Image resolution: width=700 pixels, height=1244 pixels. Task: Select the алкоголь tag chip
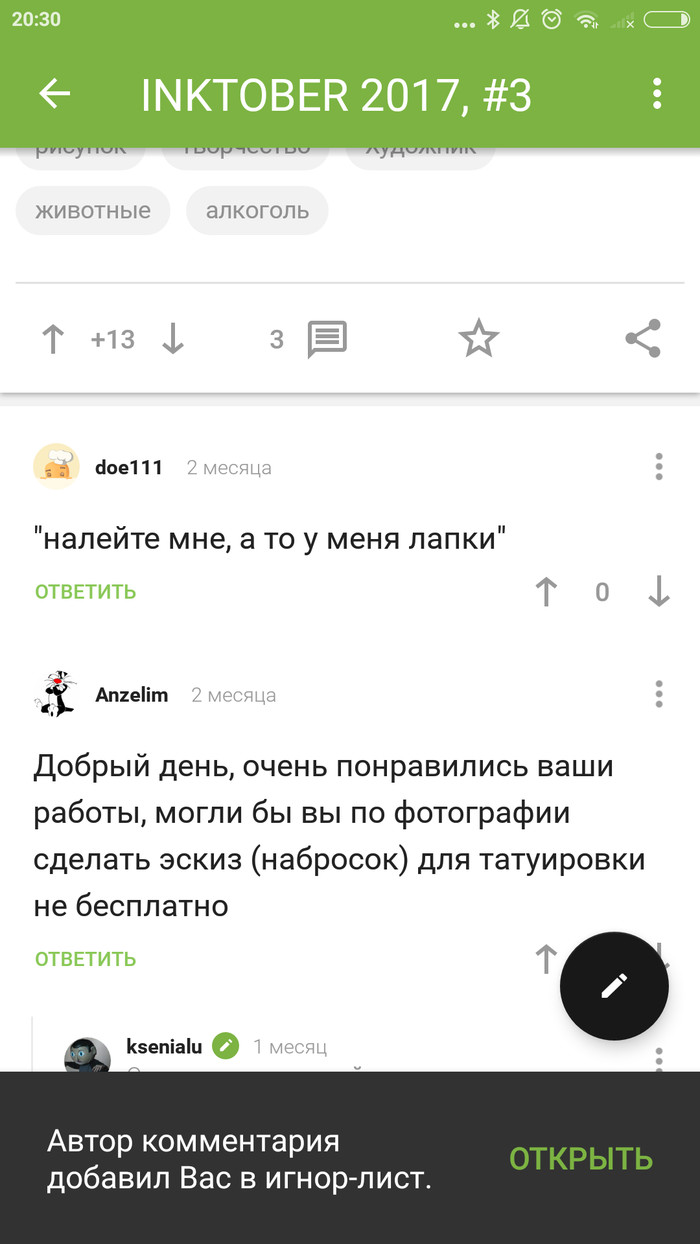point(257,211)
